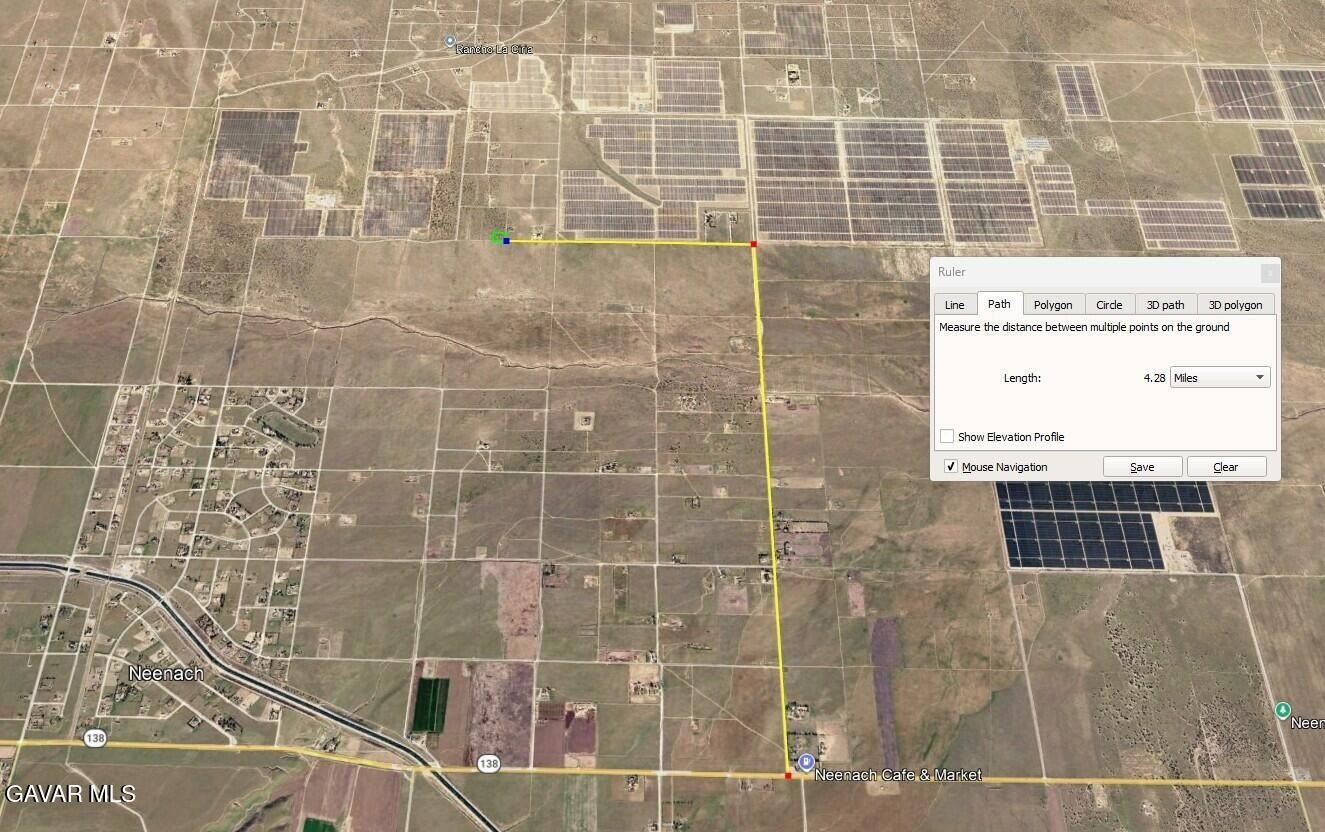Switch to the Line tab in Ruler
The height and width of the screenshot is (832, 1325).
(x=955, y=305)
